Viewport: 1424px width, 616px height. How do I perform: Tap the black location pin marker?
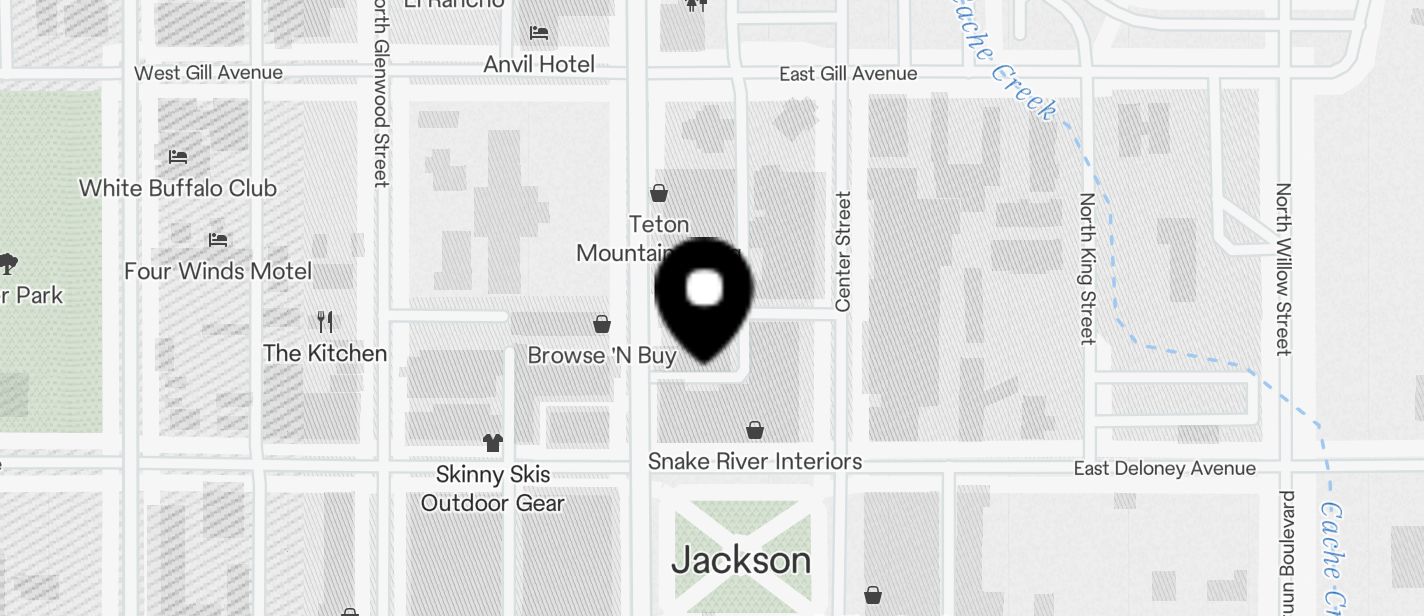[704, 296]
